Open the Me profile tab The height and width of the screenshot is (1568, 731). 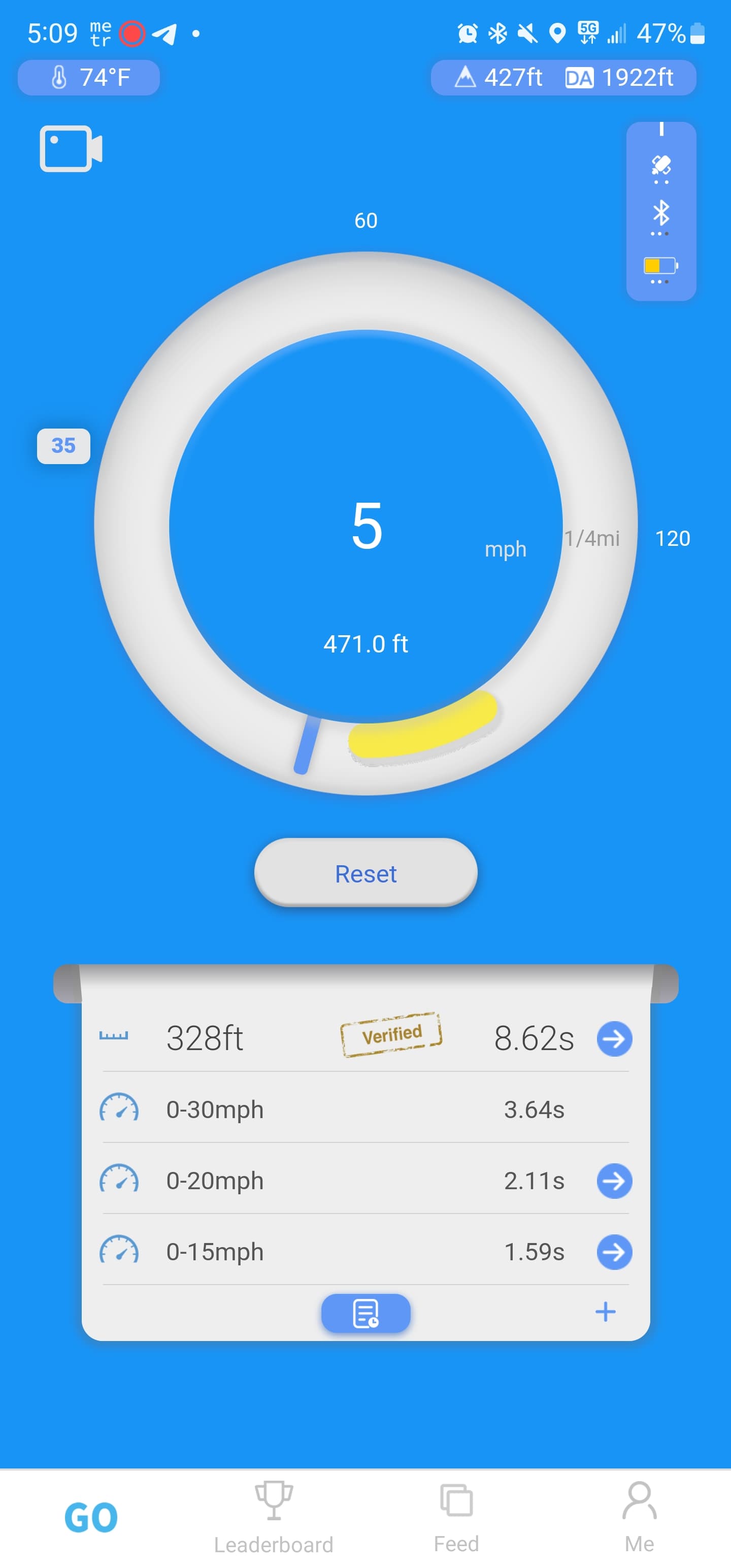(639, 1516)
